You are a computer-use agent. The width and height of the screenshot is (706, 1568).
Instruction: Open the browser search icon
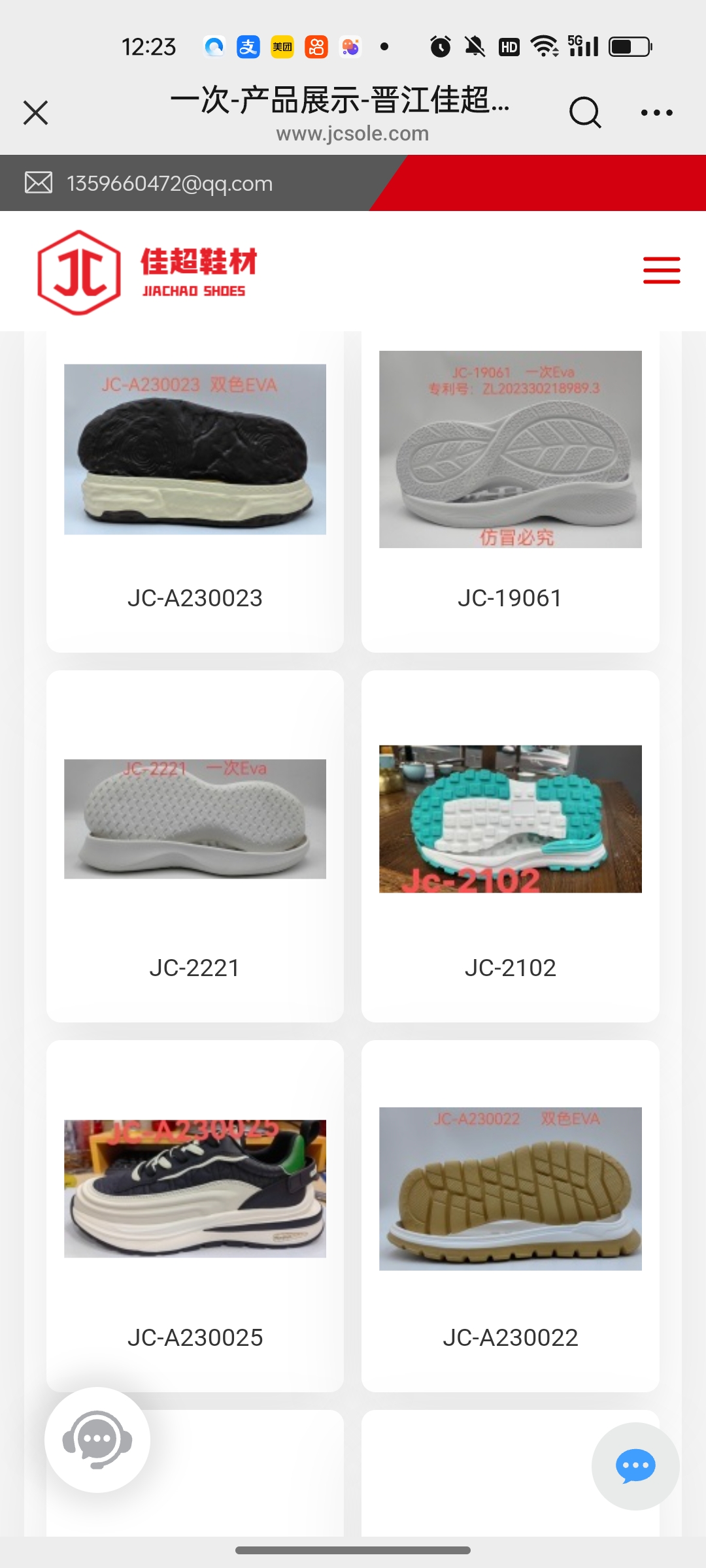coord(584,113)
